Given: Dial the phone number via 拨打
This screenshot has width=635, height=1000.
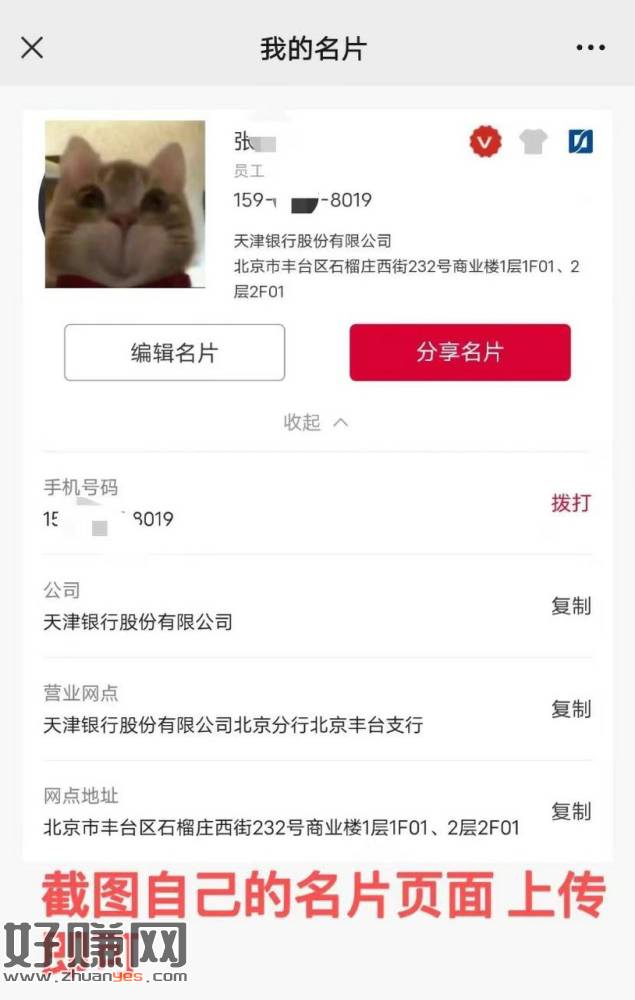Looking at the screenshot, I should 570,503.
